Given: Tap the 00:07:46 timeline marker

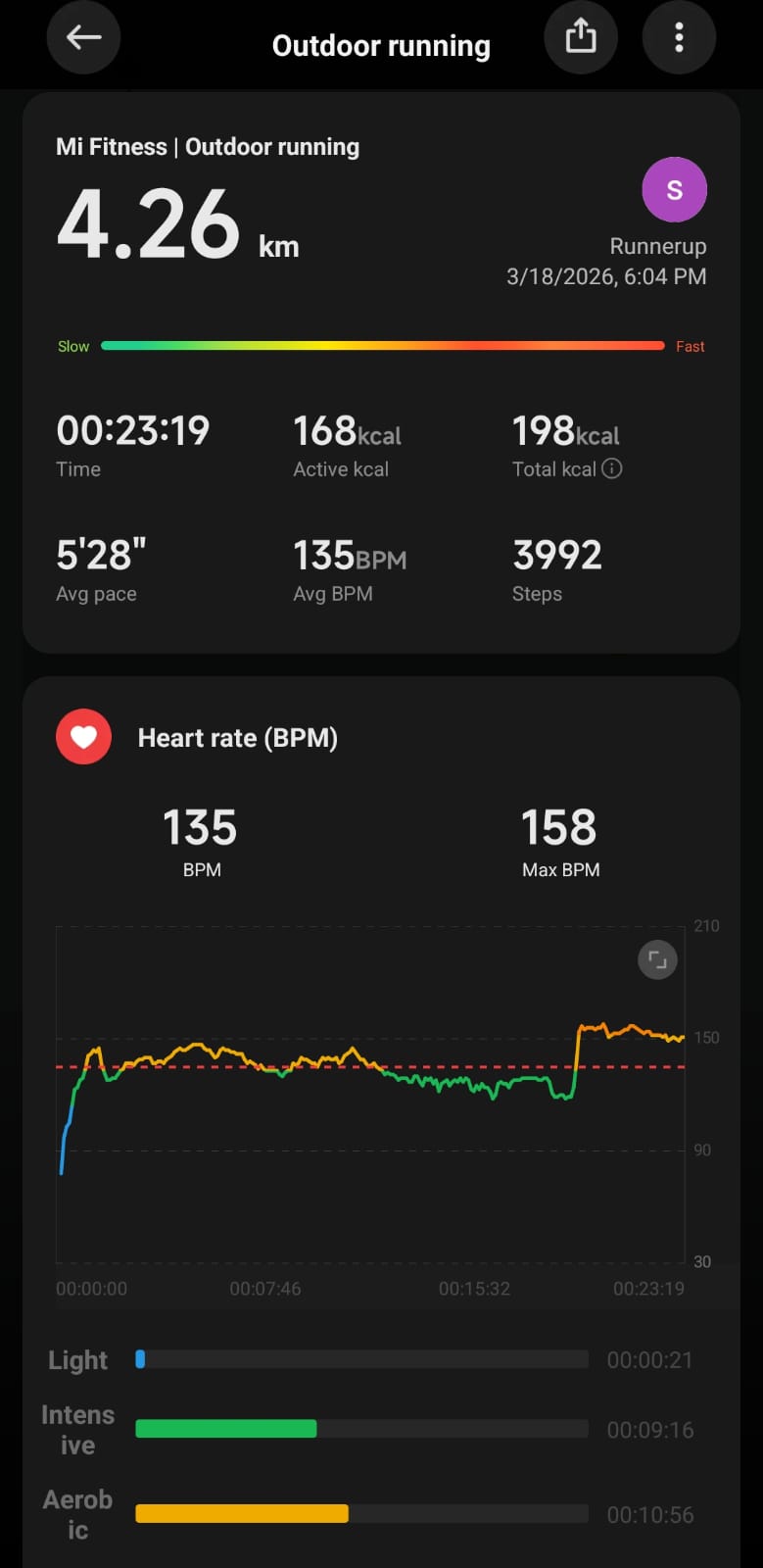Looking at the screenshot, I should click(x=264, y=1289).
